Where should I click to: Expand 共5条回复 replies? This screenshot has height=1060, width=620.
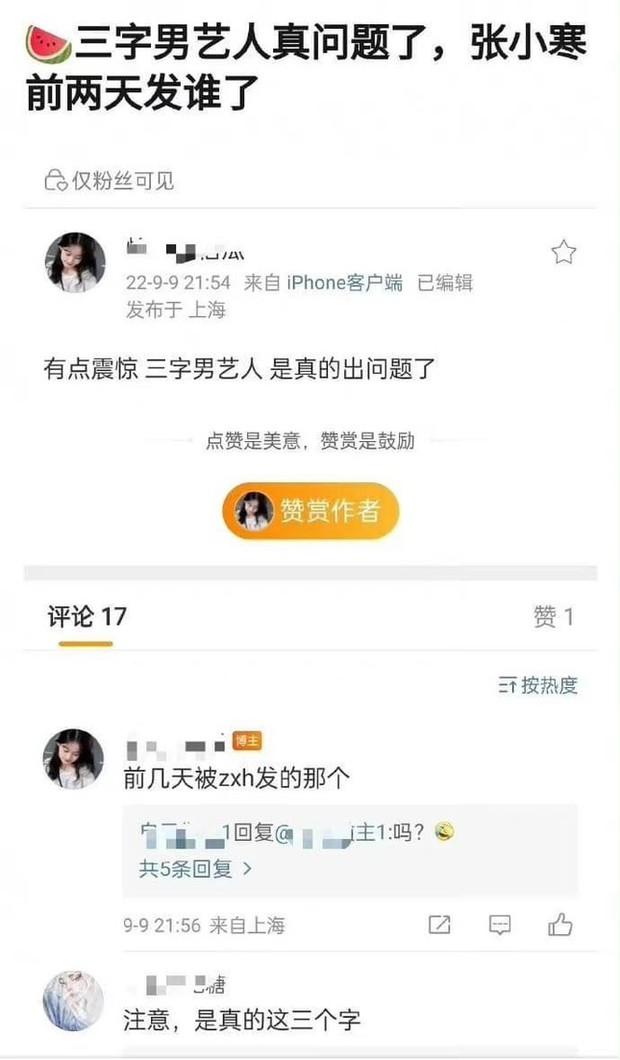point(196,869)
